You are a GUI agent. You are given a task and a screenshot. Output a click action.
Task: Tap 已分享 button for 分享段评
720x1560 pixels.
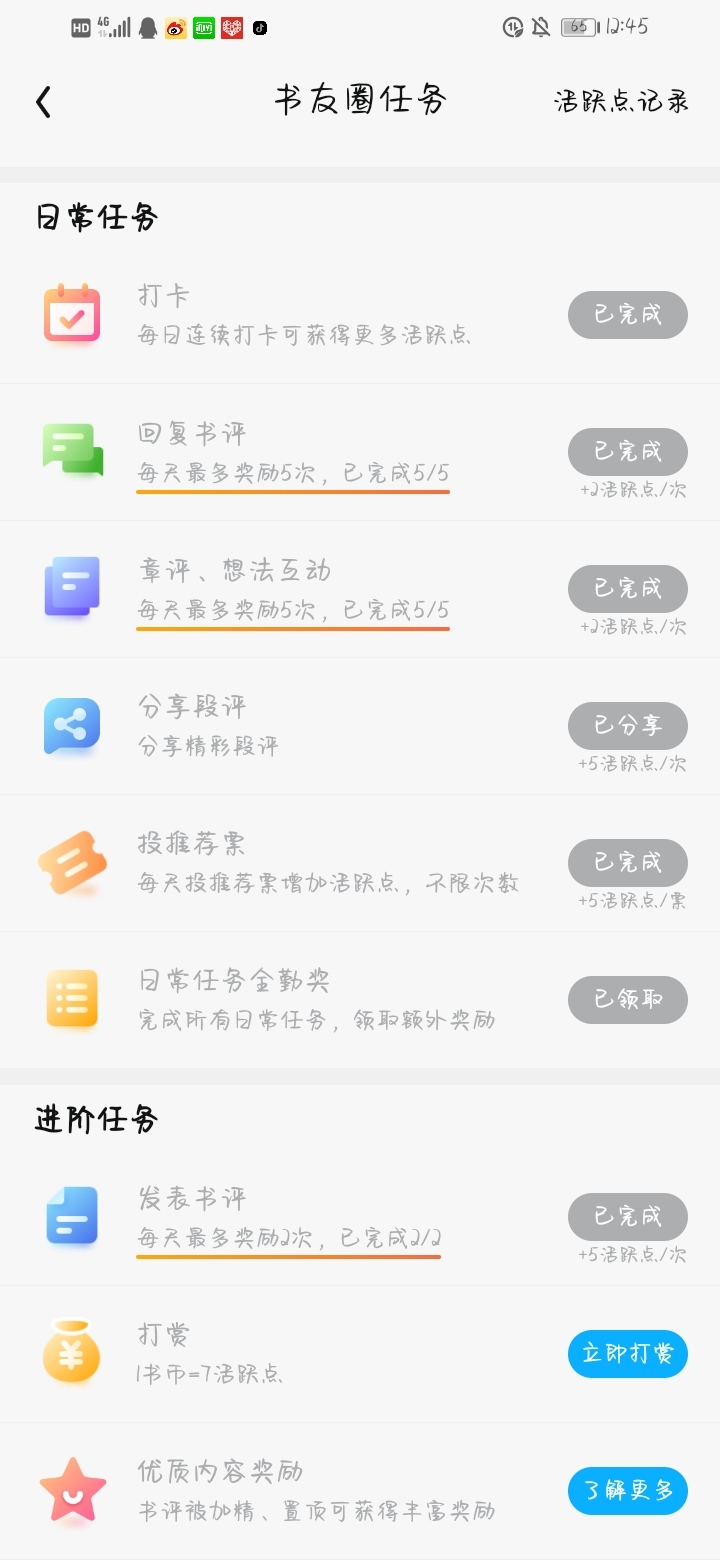coord(628,726)
